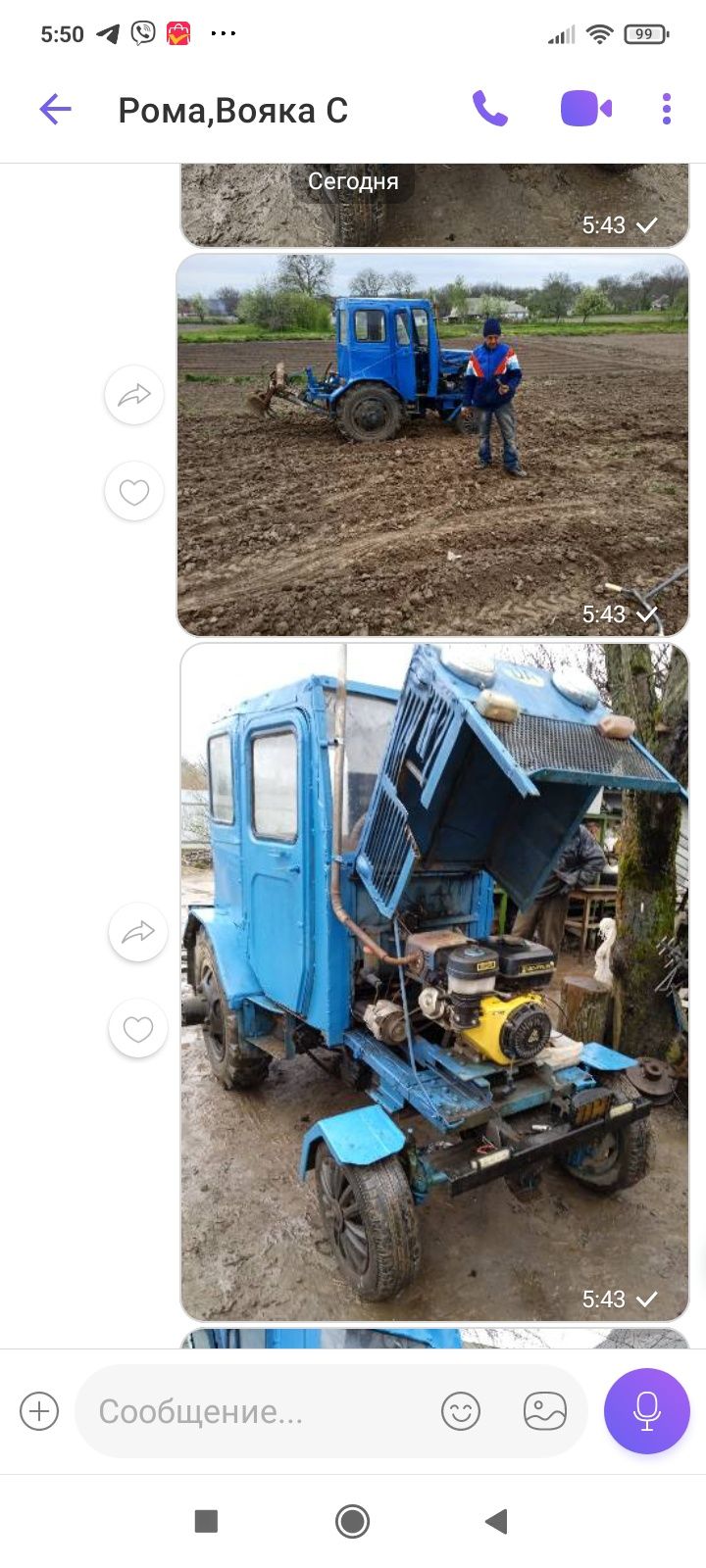Viewport: 706px width, 1568px height.
Task: Open the emoji and stickers picker
Action: click(461, 1411)
